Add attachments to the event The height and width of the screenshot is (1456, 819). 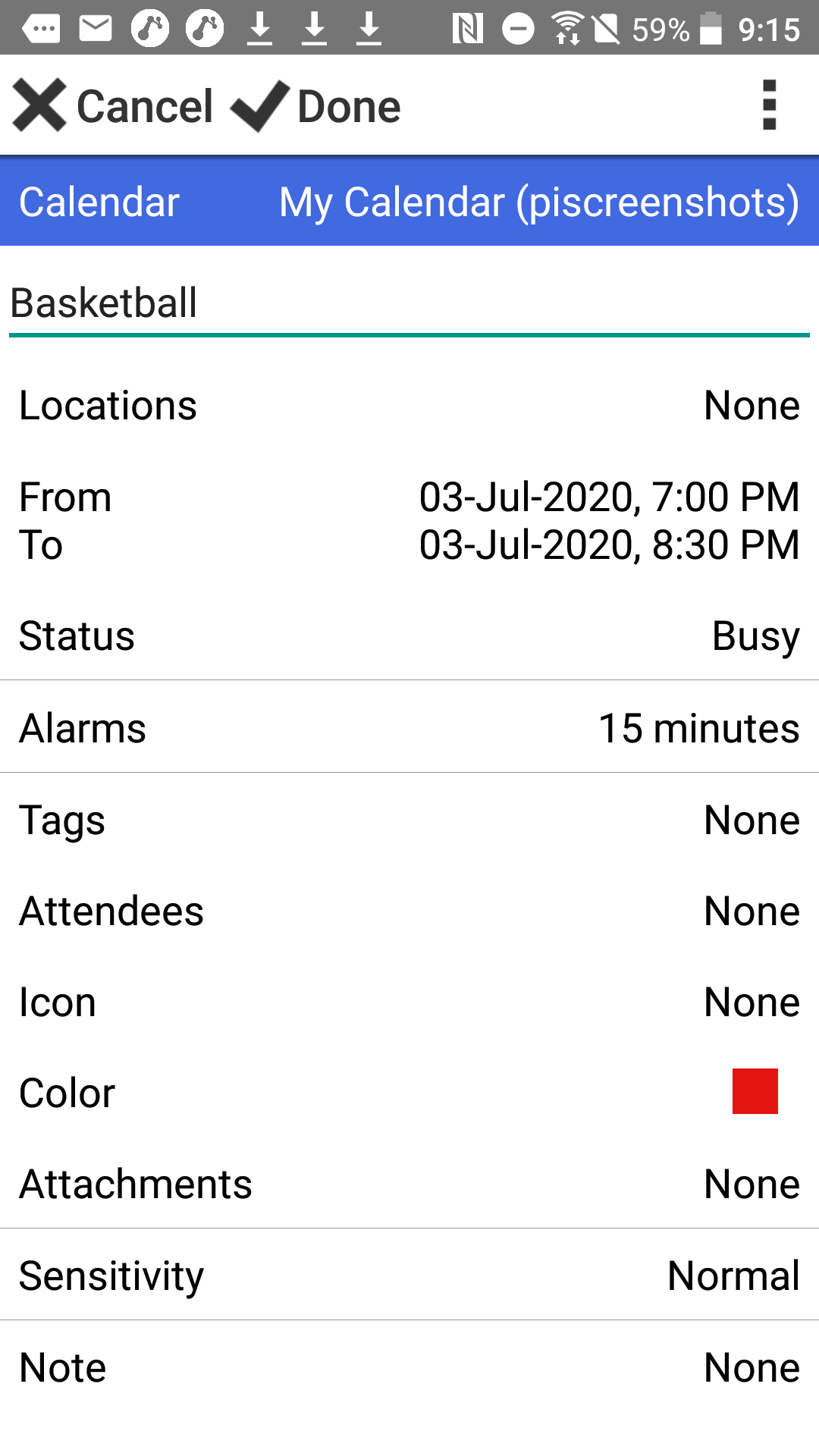click(x=409, y=1185)
